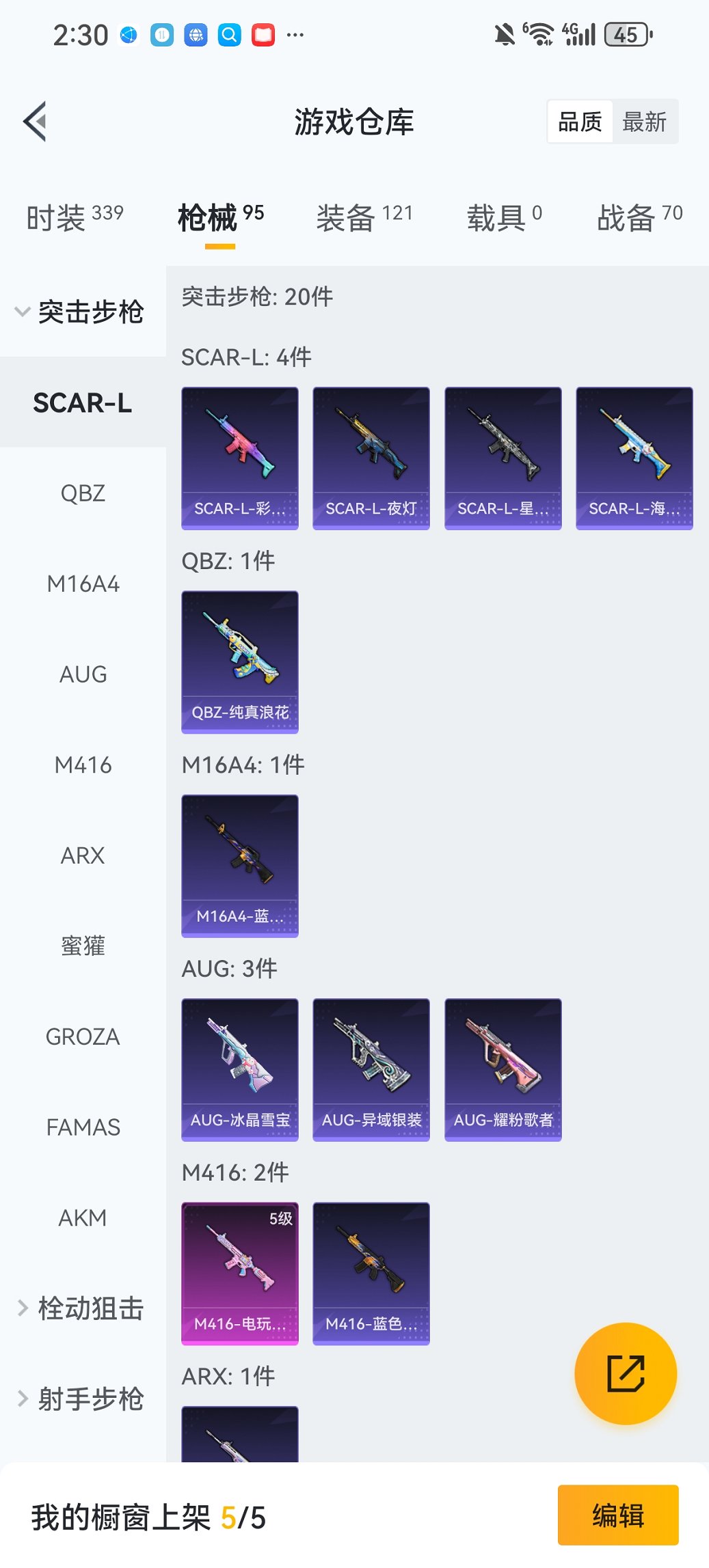Screen dimensions: 709x1568
Task: Tap the 编辑 button
Action: pos(618,1515)
